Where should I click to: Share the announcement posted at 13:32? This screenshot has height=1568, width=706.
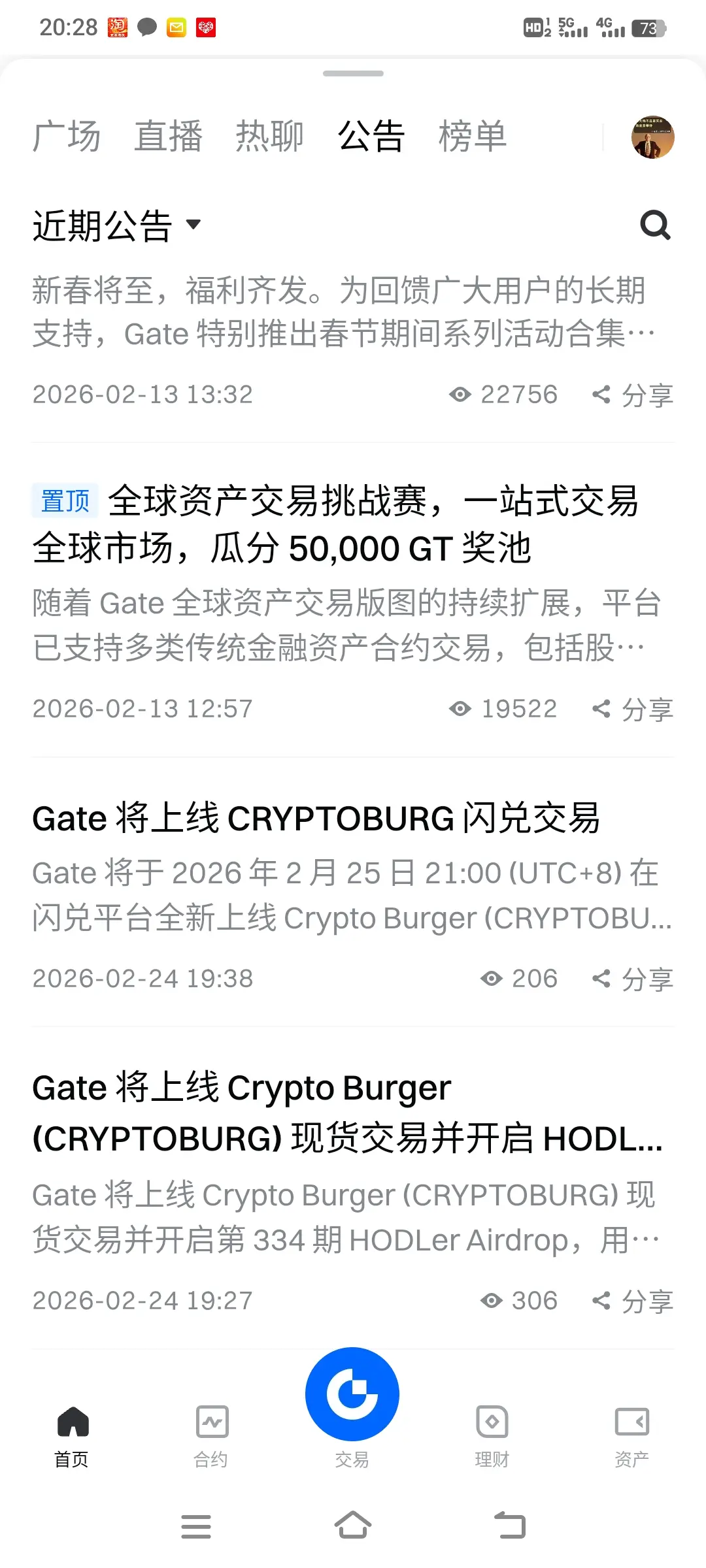click(x=633, y=395)
